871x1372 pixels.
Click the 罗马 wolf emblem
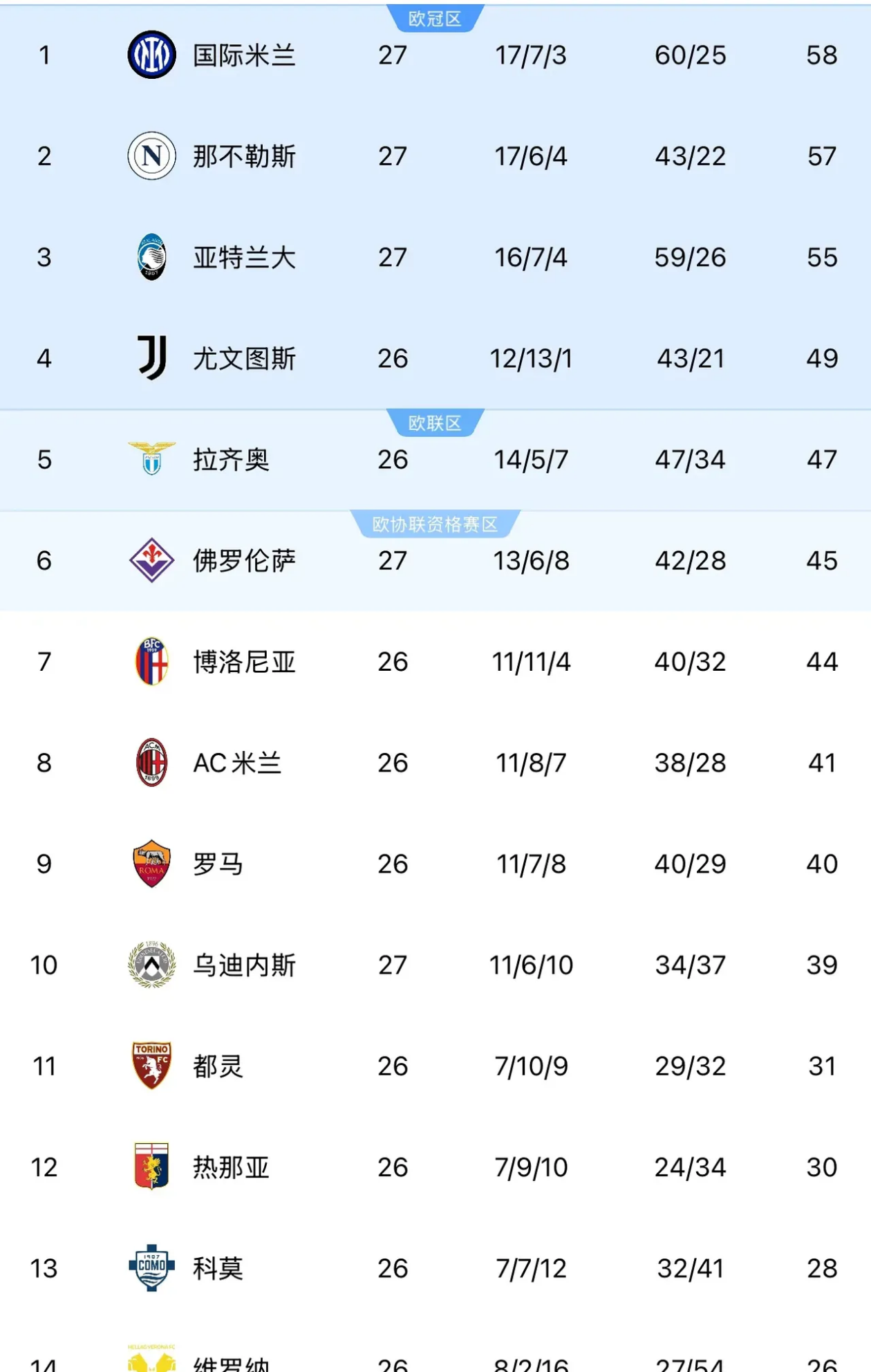pyautogui.click(x=151, y=864)
